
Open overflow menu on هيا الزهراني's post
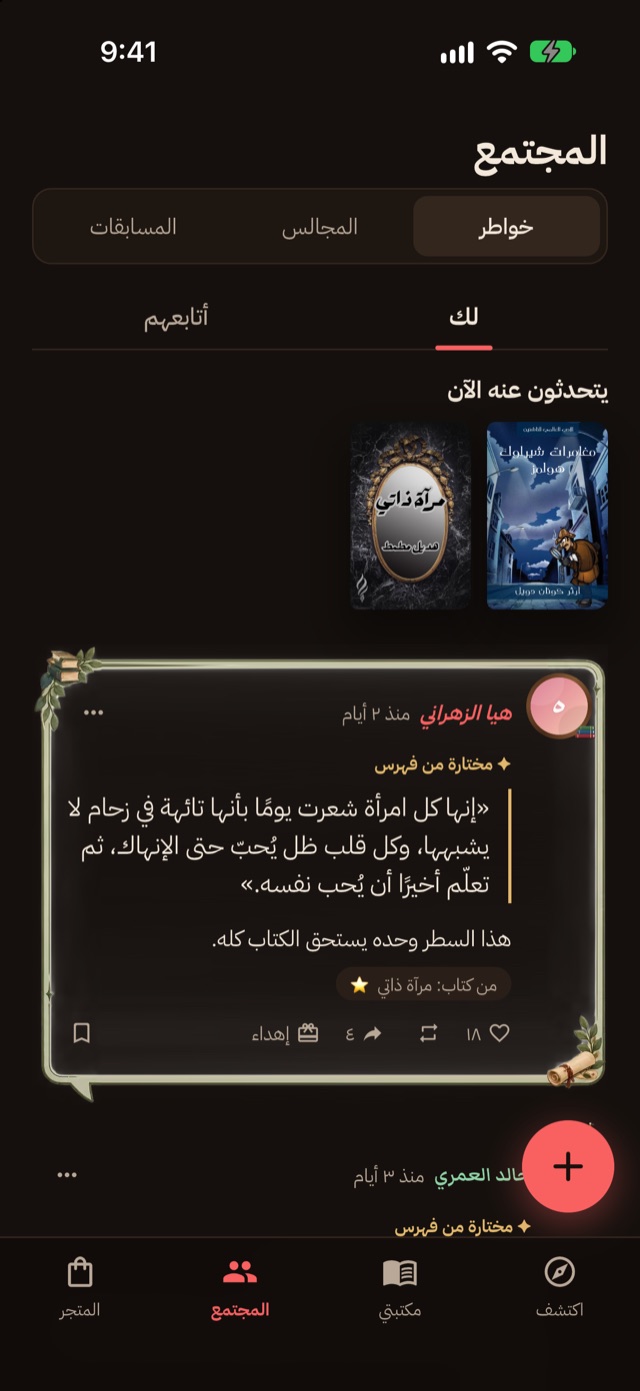(x=94, y=713)
